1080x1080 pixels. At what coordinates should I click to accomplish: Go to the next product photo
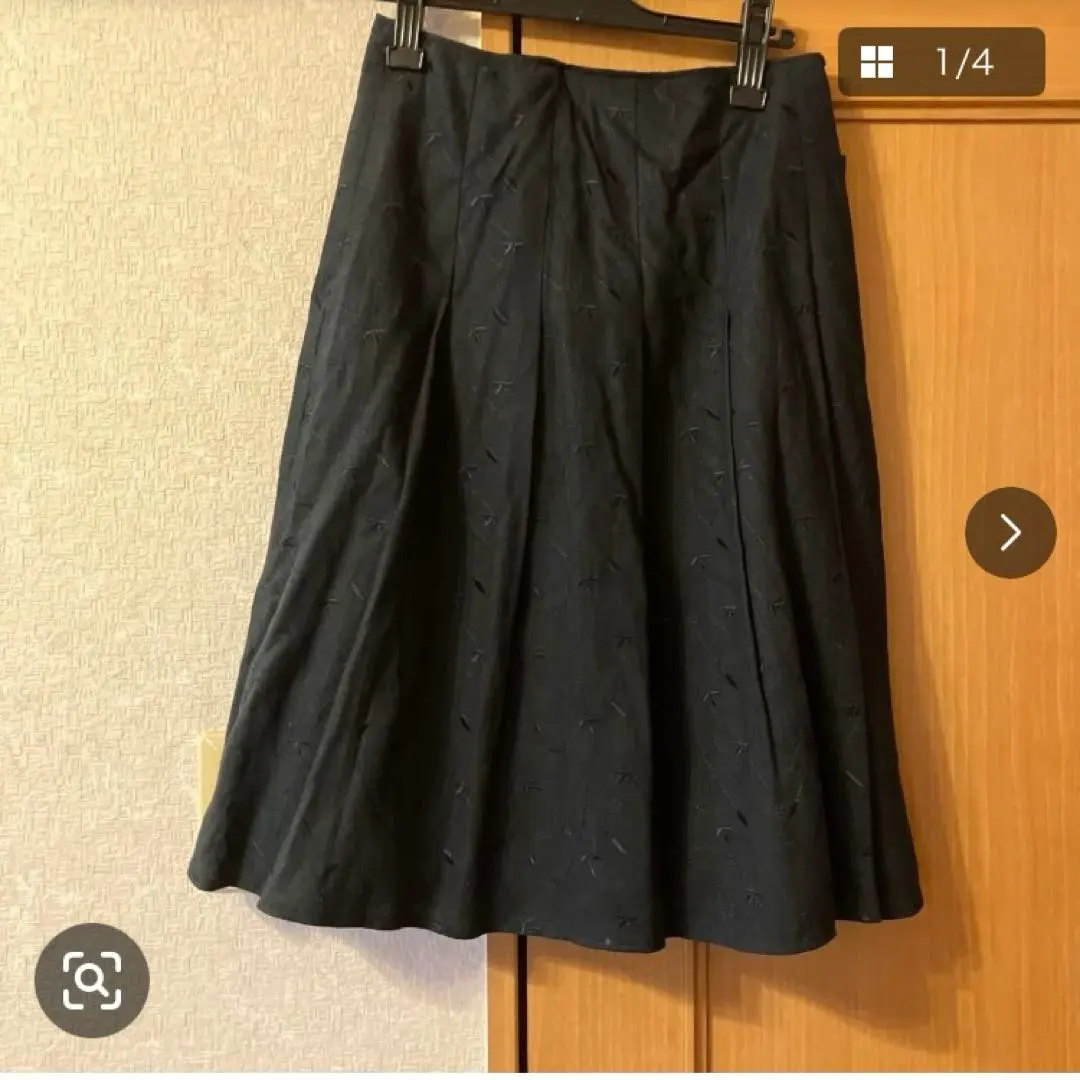(x=1010, y=533)
